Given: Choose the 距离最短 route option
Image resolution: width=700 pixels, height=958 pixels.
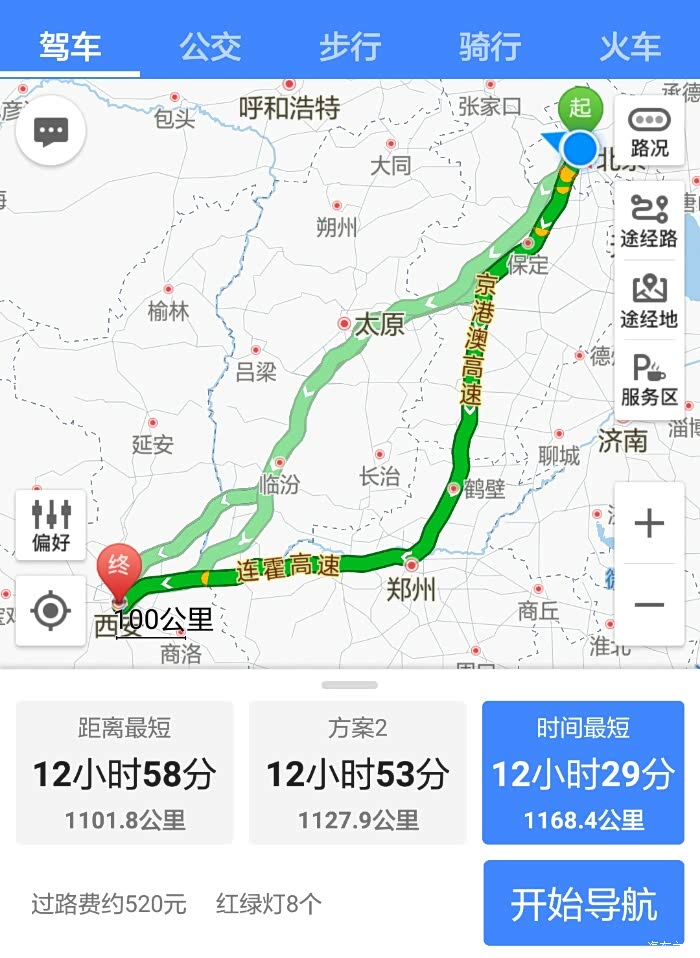Looking at the screenshot, I should 125,773.
